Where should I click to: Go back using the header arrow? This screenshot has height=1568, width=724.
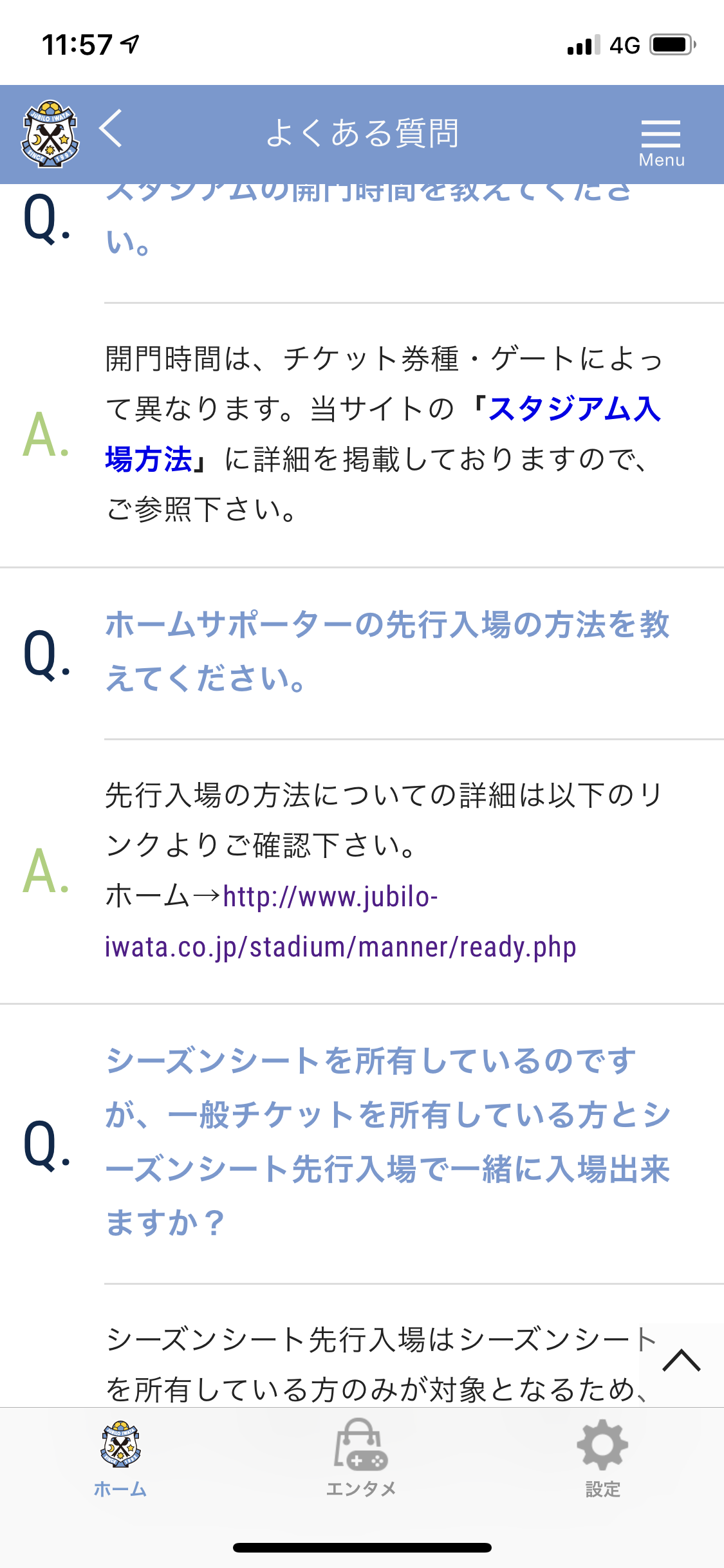click(x=111, y=129)
